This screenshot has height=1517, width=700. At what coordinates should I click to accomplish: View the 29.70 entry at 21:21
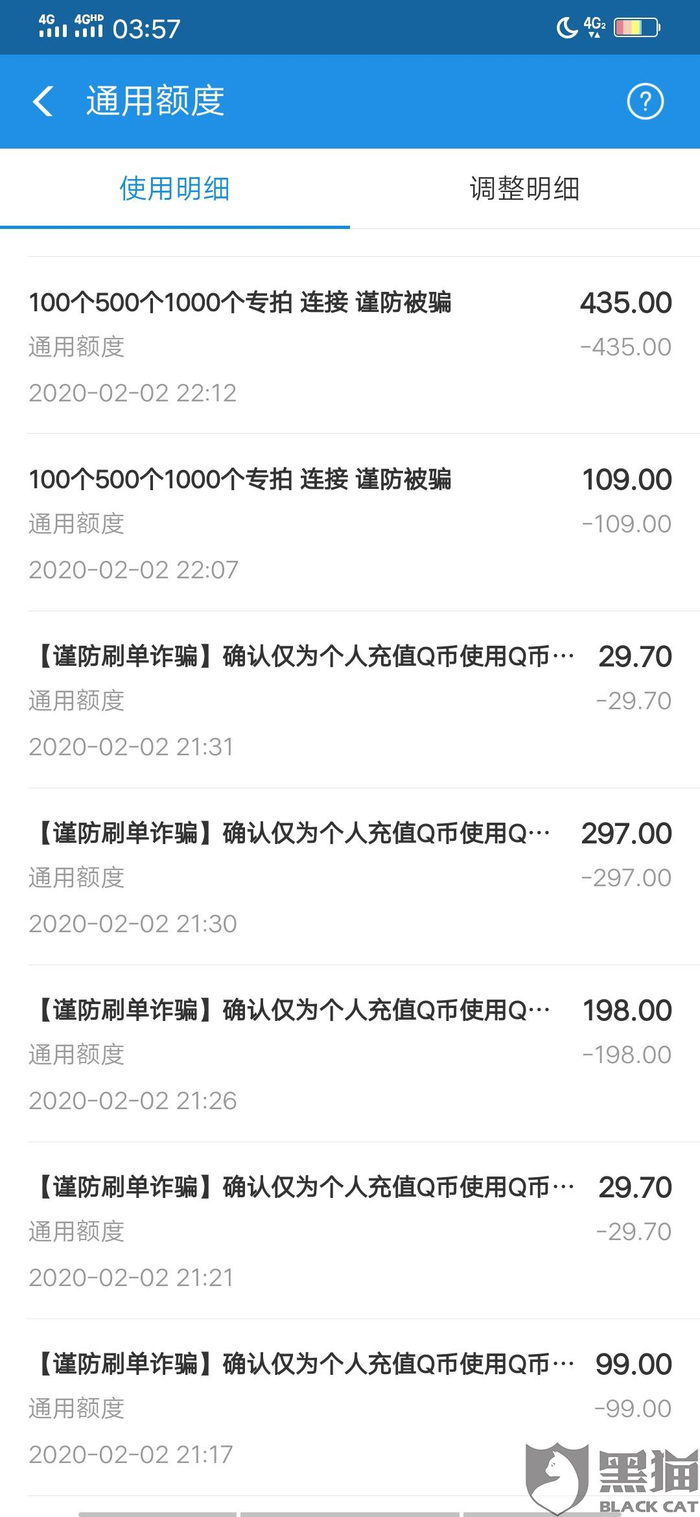pos(350,1231)
